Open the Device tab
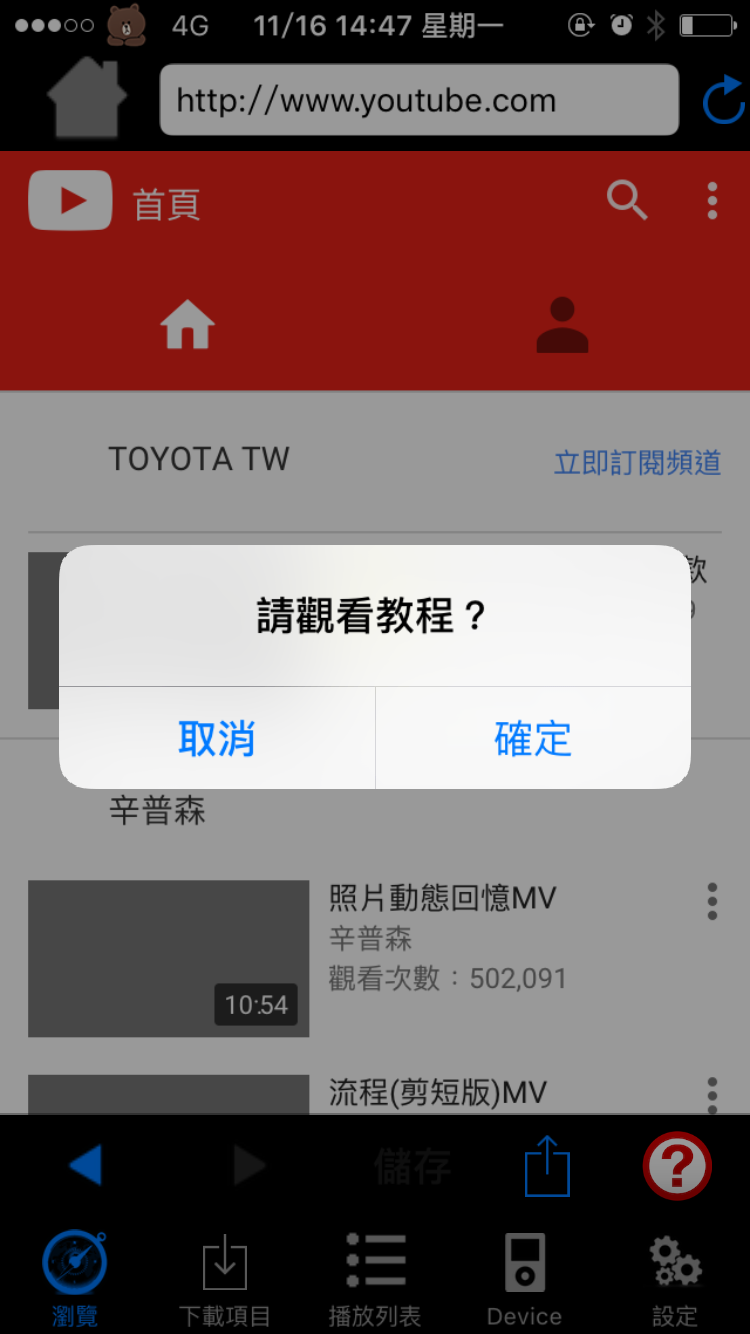750x1334 pixels. (x=524, y=1277)
